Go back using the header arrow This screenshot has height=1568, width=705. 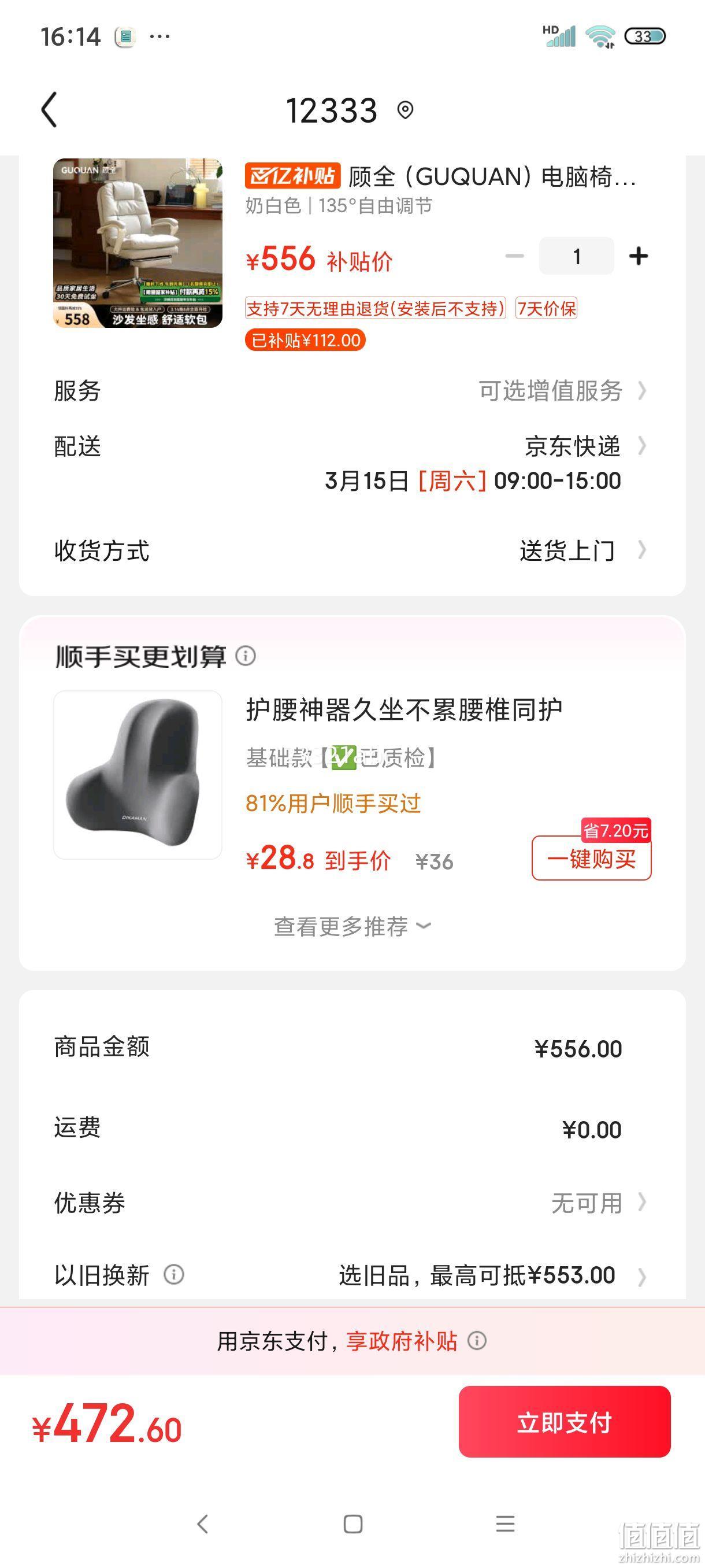(49, 110)
